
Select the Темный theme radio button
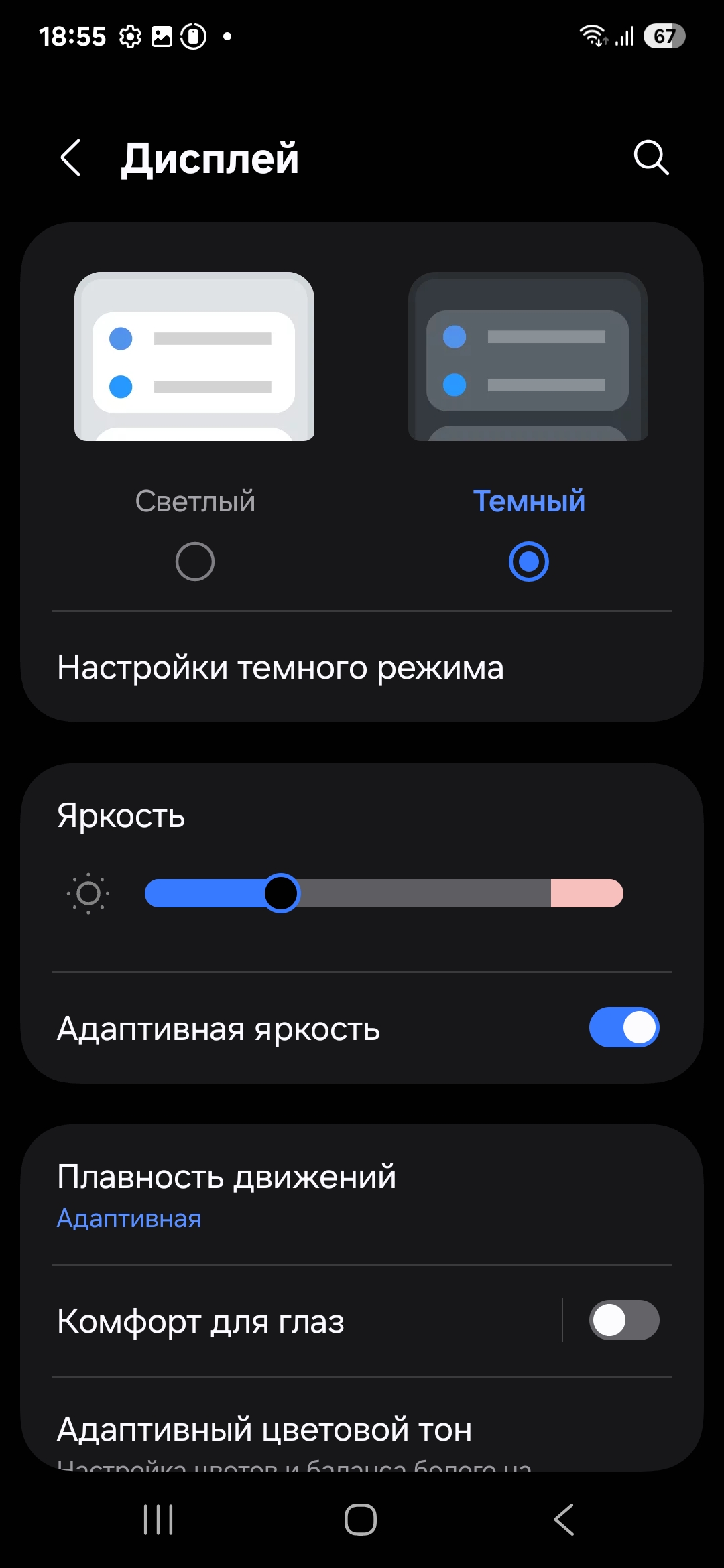[529, 562]
